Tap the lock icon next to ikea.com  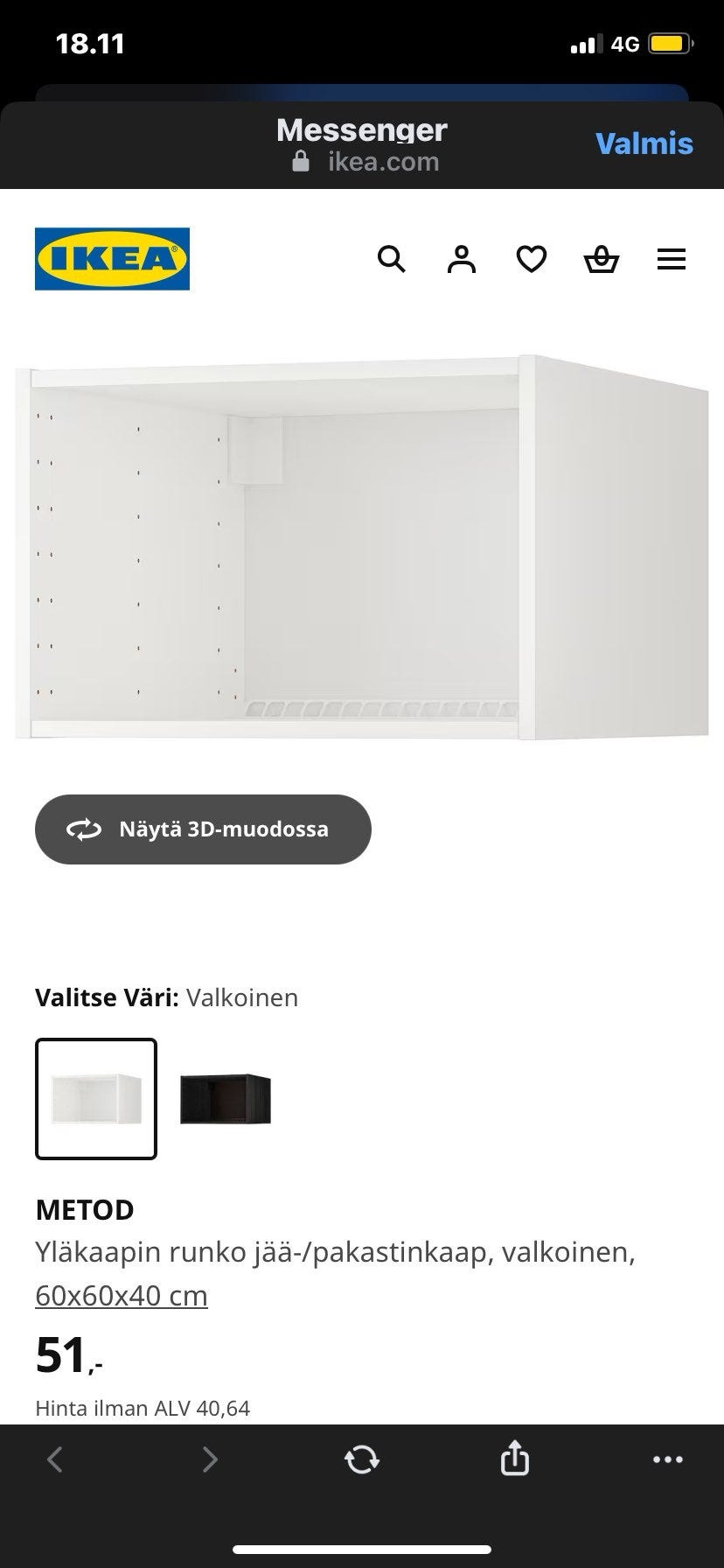click(300, 161)
